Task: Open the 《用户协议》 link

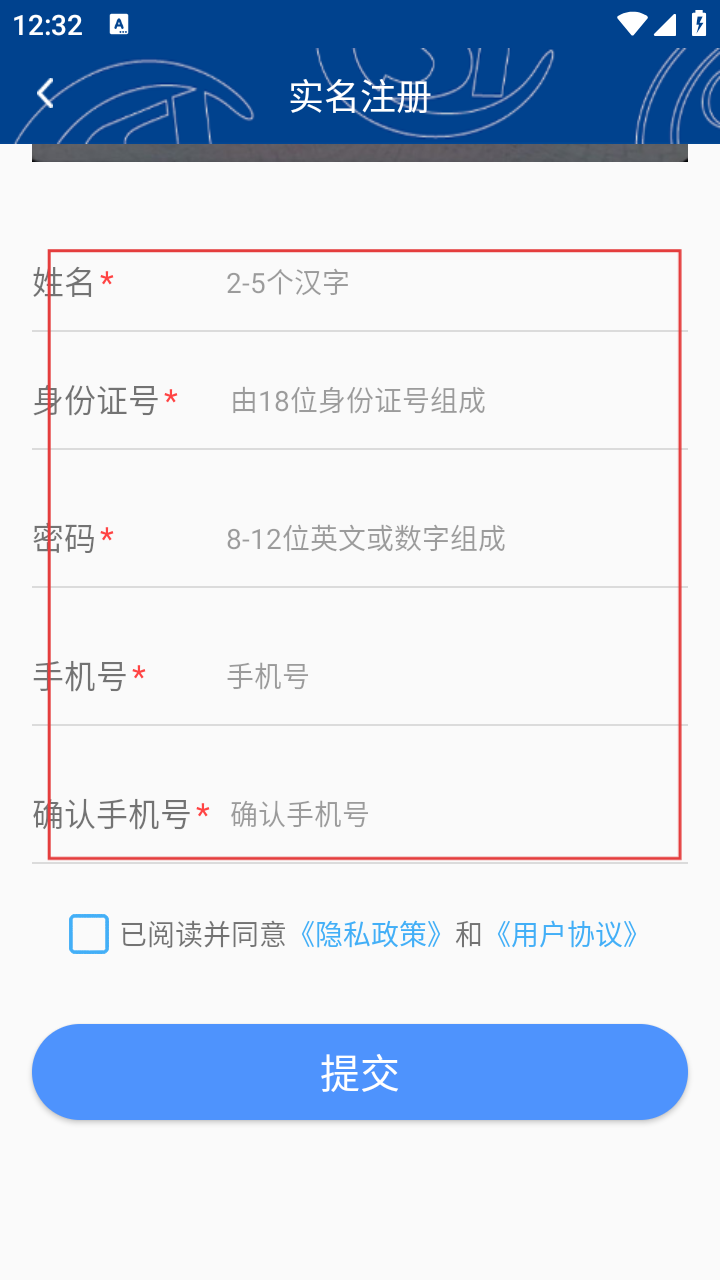Action: 566,935
